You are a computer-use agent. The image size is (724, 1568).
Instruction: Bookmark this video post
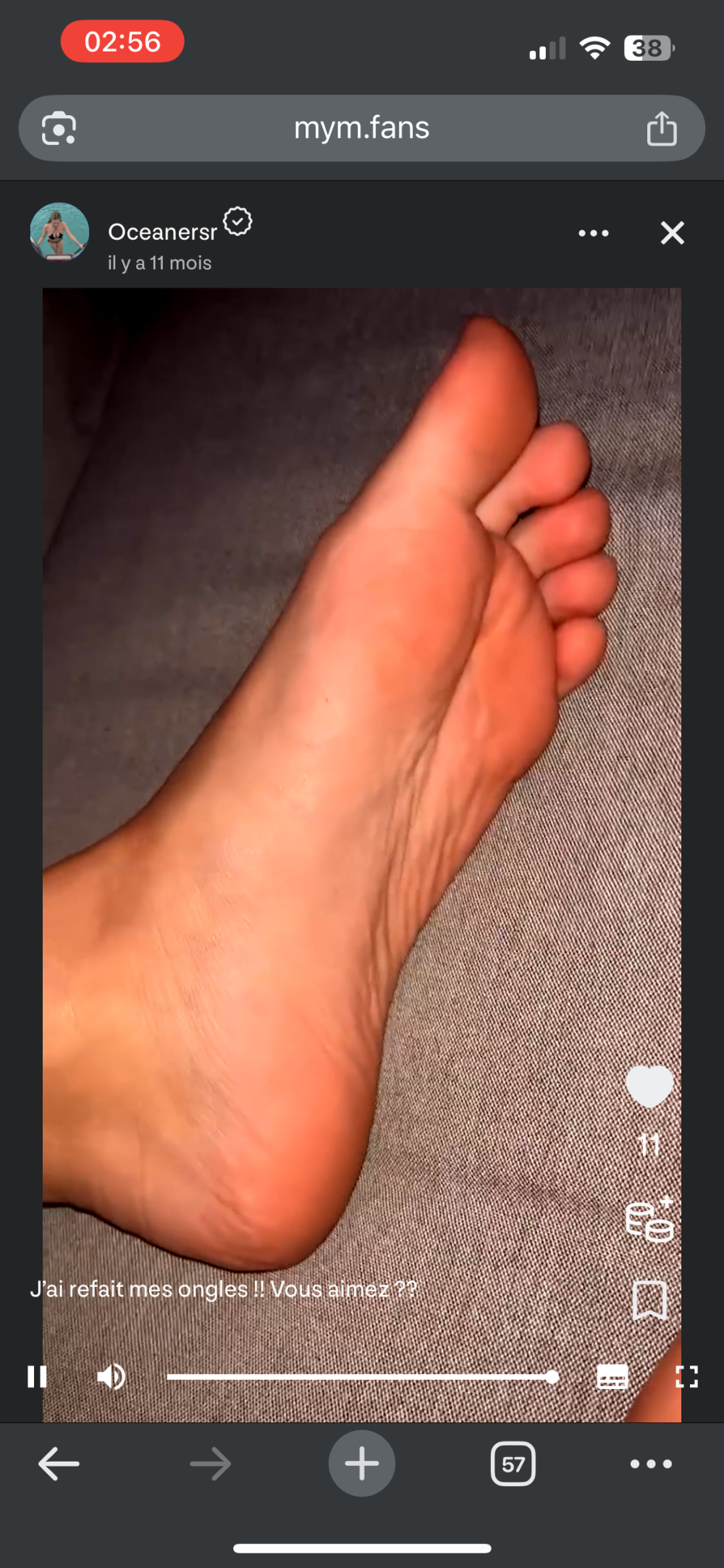click(649, 1300)
